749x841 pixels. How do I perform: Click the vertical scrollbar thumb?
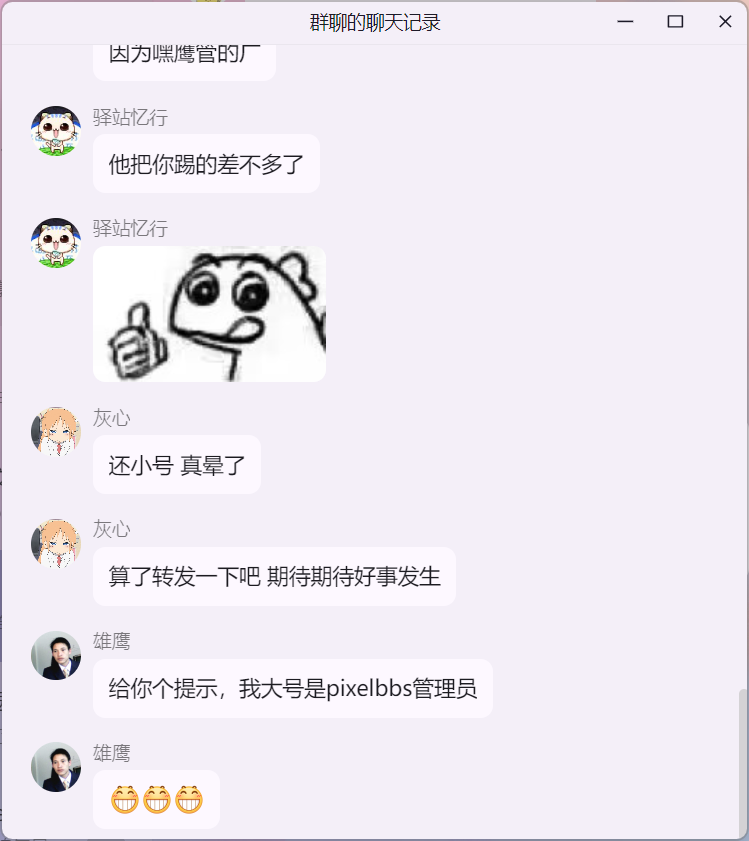pyautogui.click(x=742, y=760)
